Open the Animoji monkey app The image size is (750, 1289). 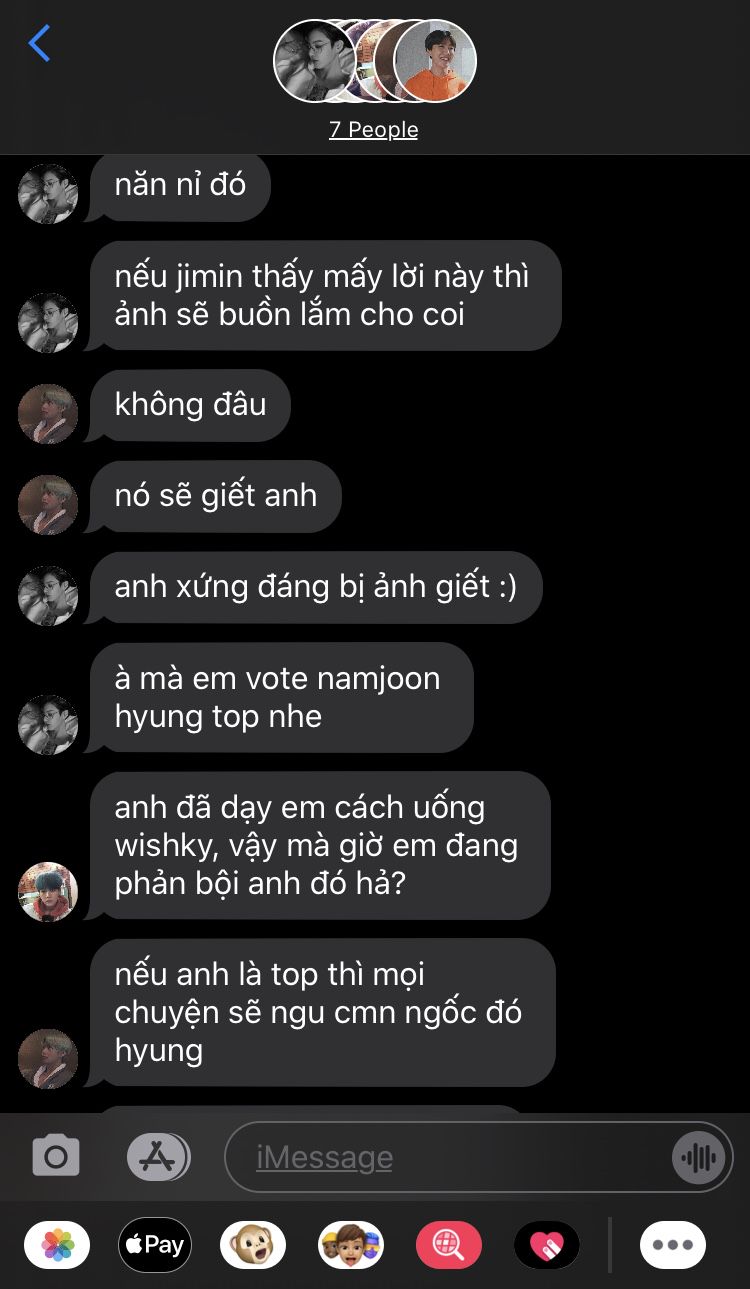(253, 1245)
